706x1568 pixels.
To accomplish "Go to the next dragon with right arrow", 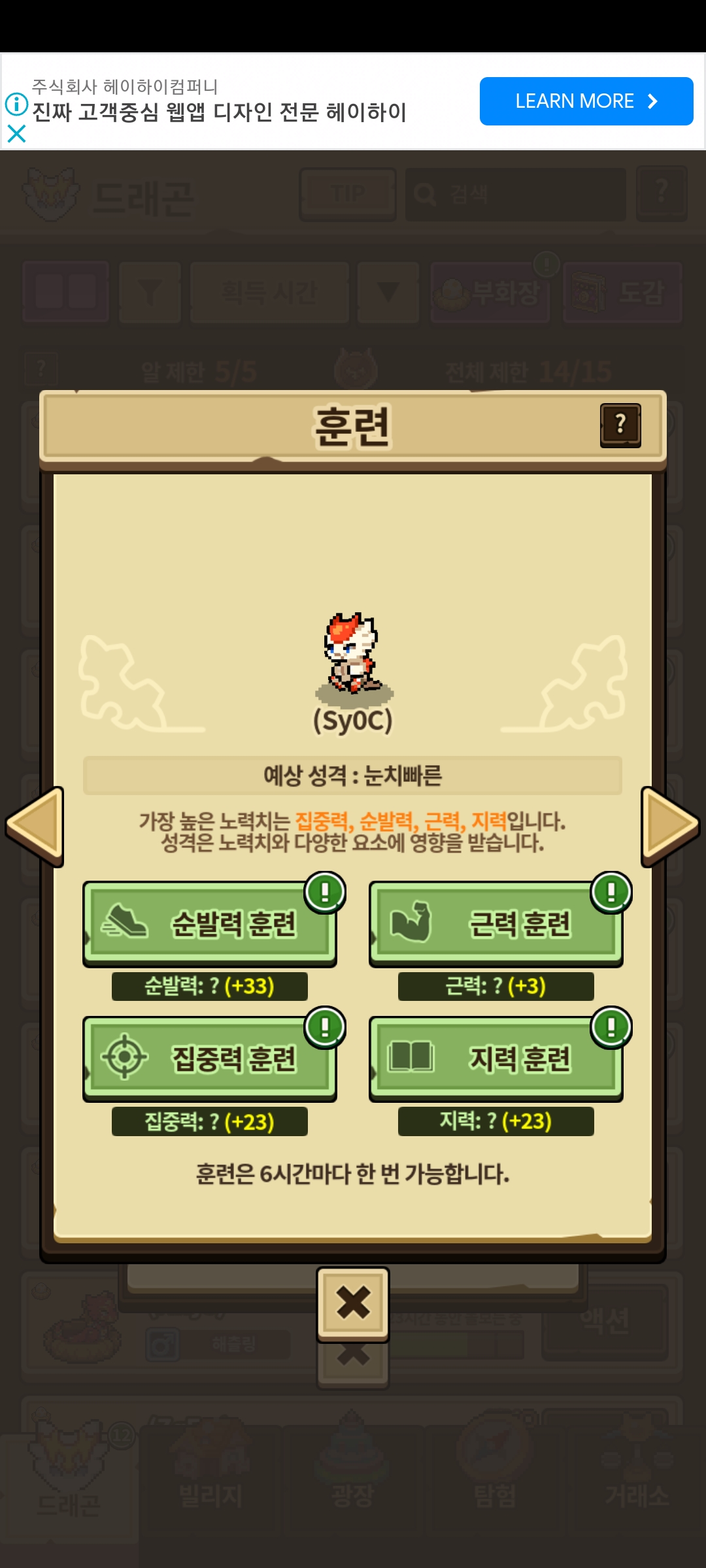I will 669,826.
